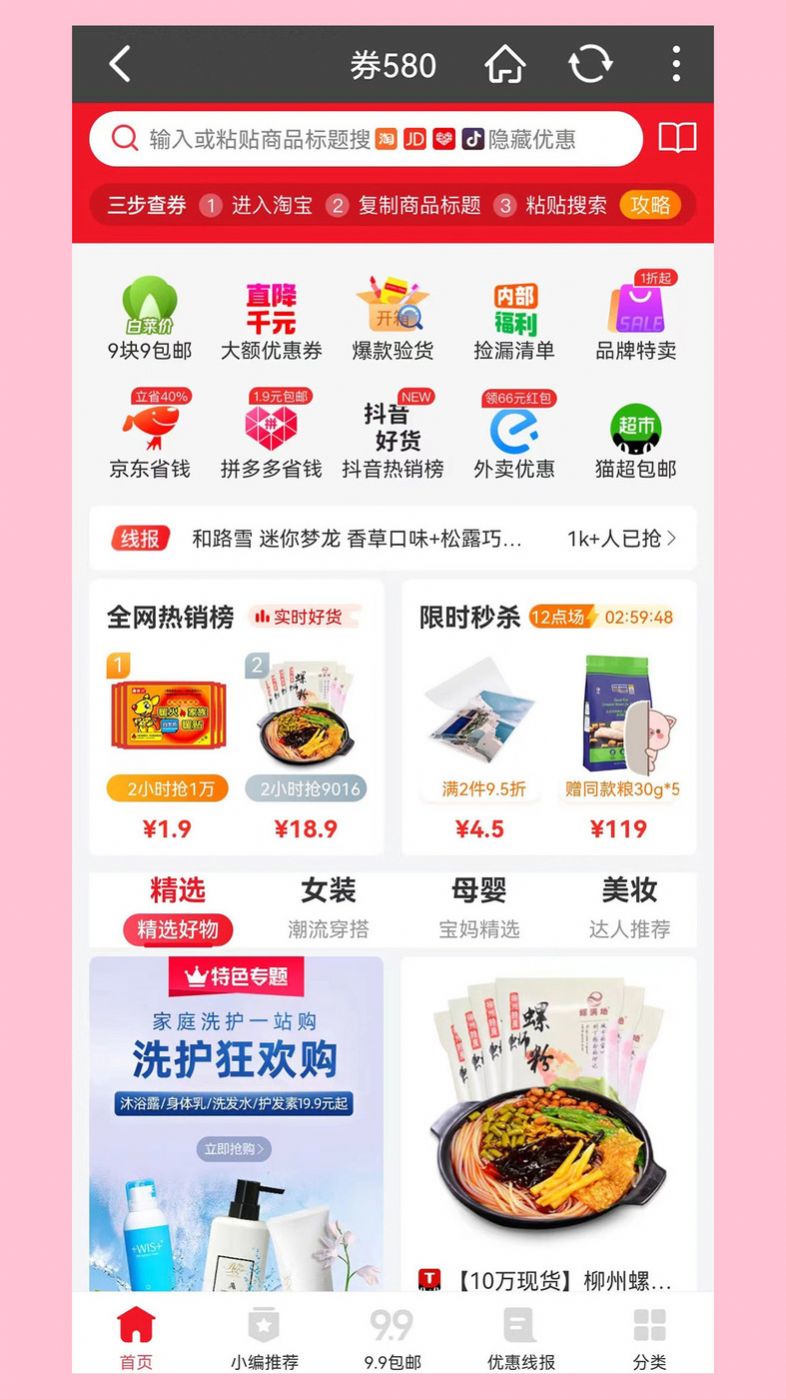Open the home icon in the top bar
Image resolution: width=786 pixels, height=1399 pixels.
(505, 65)
